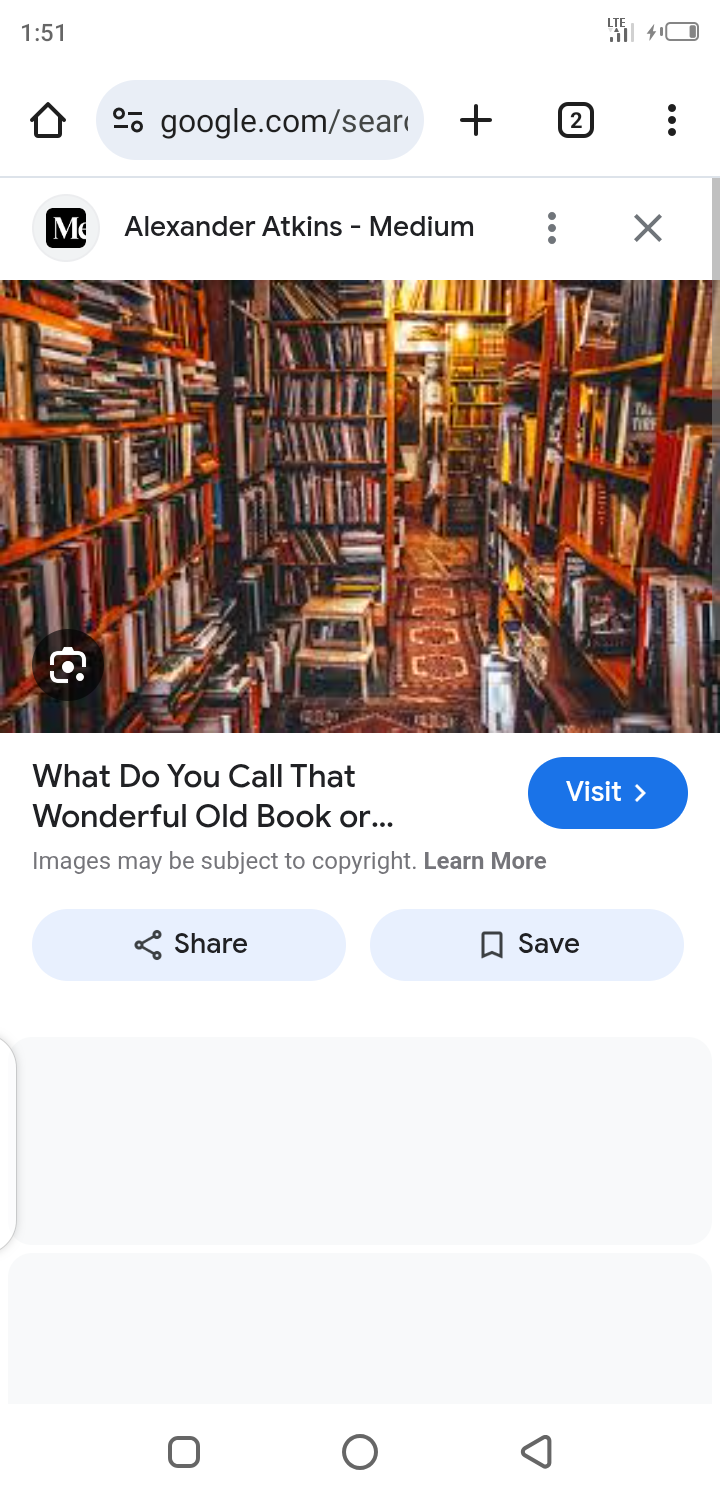Go back using the system back button

pyautogui.click(x=536, y=1451)
